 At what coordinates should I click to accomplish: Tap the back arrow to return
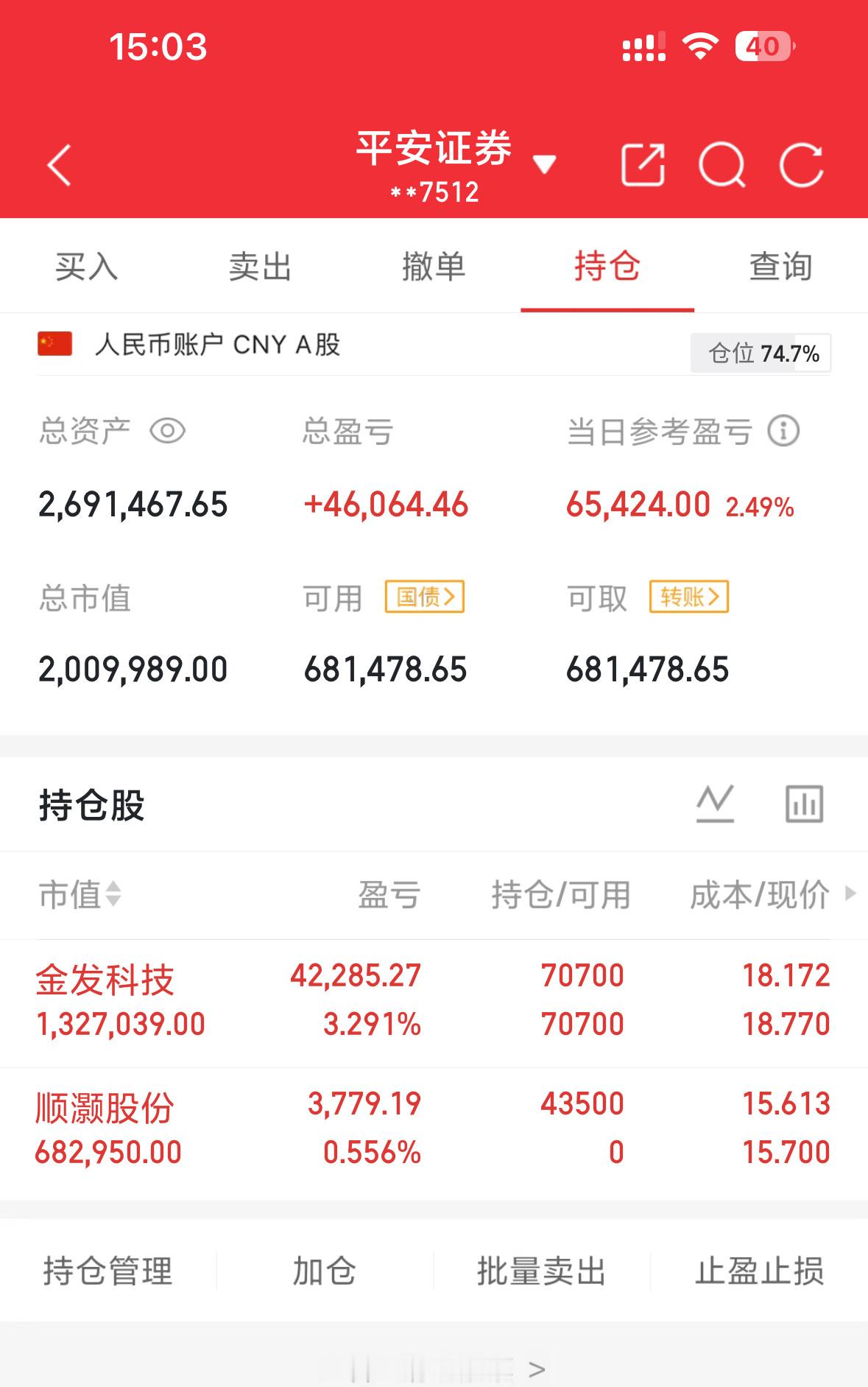pyautogui.click(x=59, y=166)
